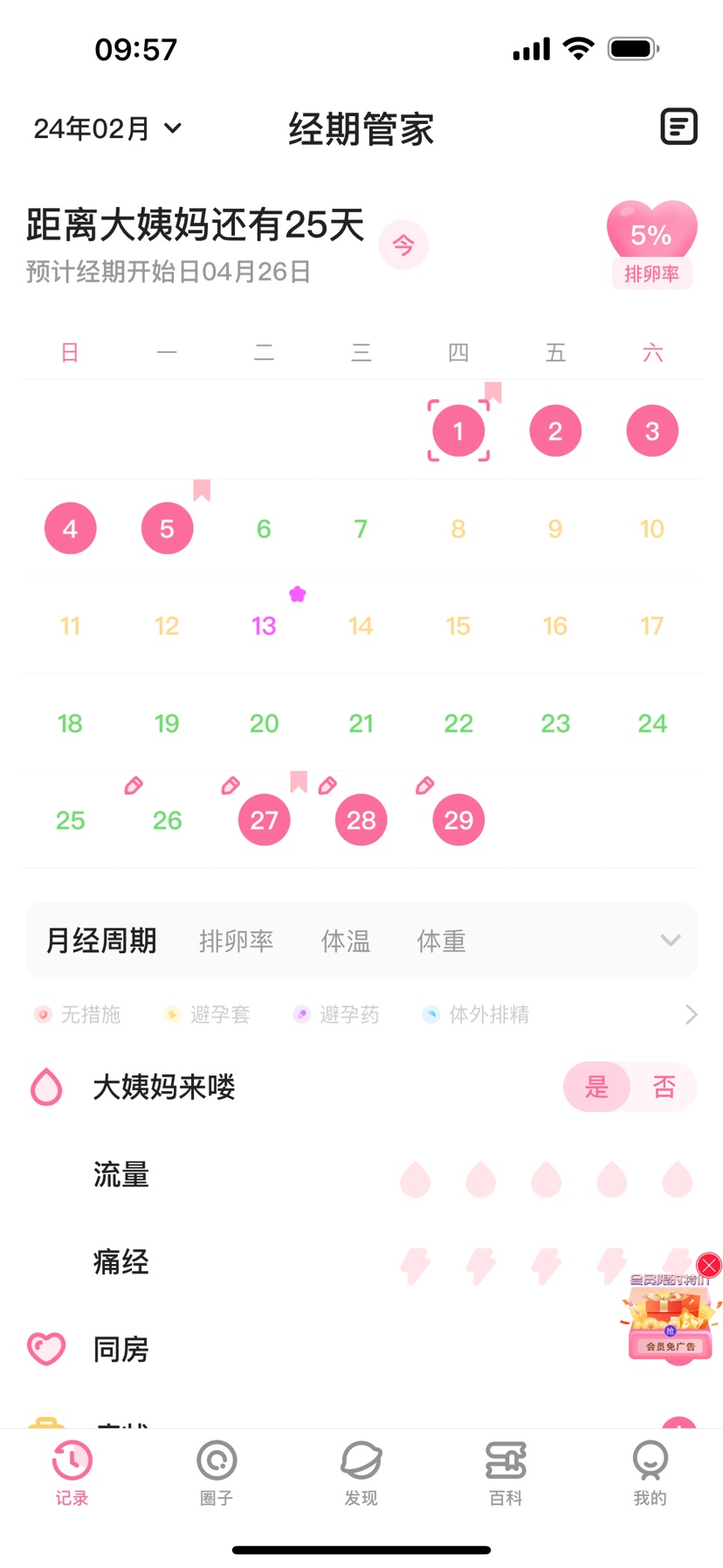Switch to the 排卵率 tab
The image size is (723, 1568).
[x=236, y=941]
